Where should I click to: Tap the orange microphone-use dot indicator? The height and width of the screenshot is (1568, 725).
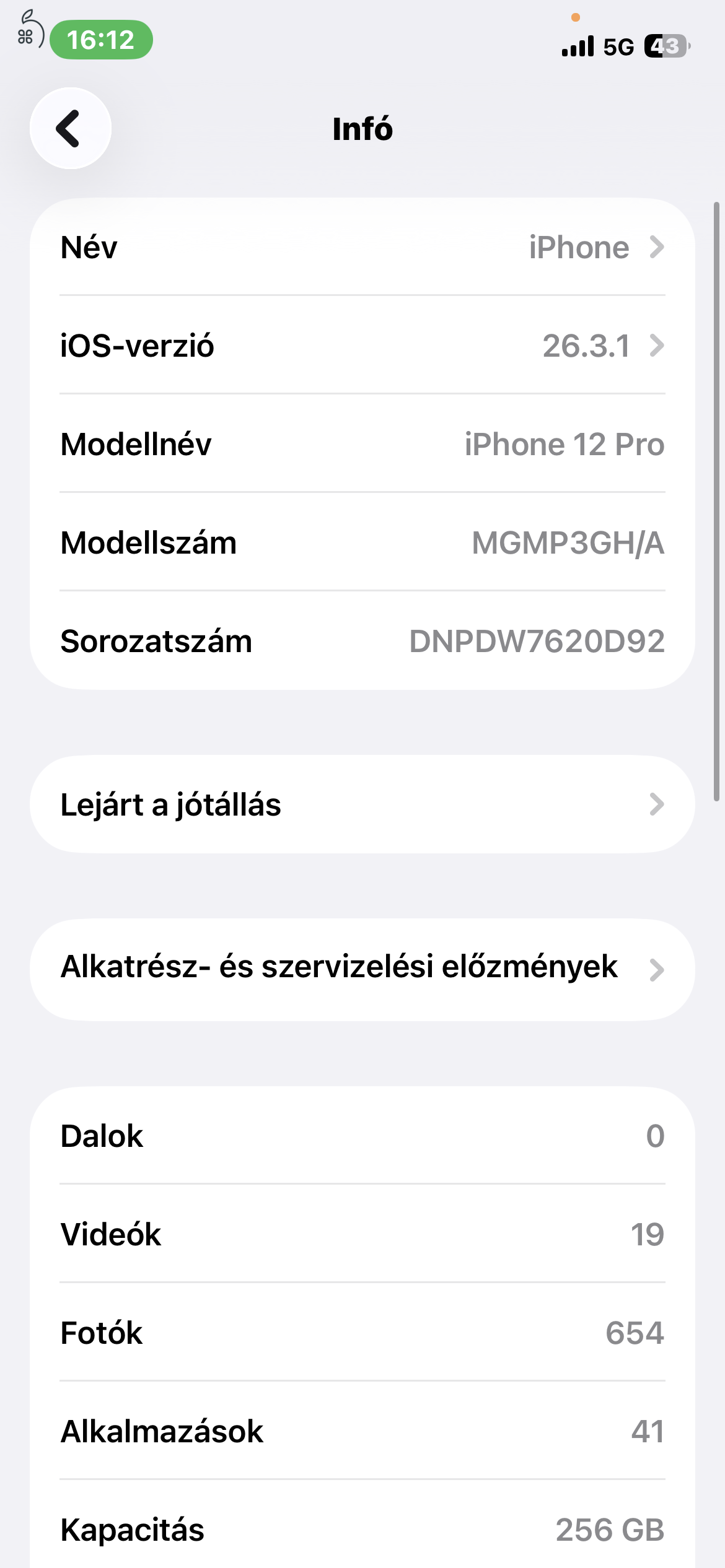pyautogui.click(x=575, y=19)
